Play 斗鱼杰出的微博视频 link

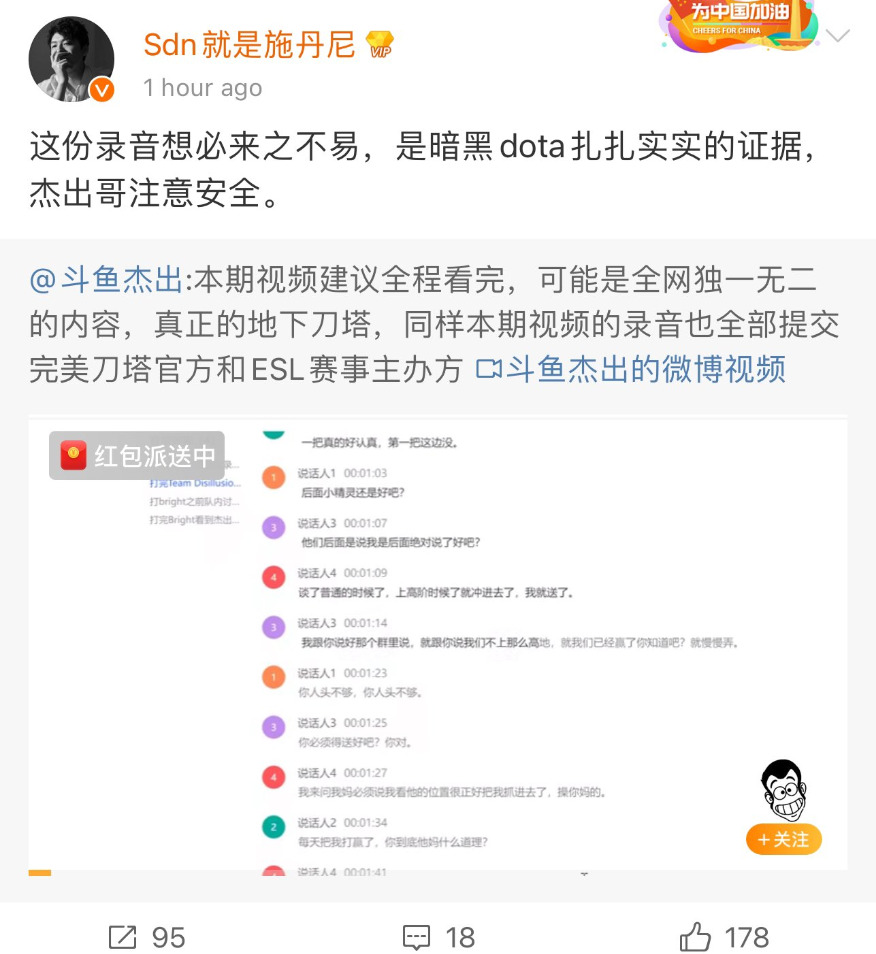(x=631, y=369)
